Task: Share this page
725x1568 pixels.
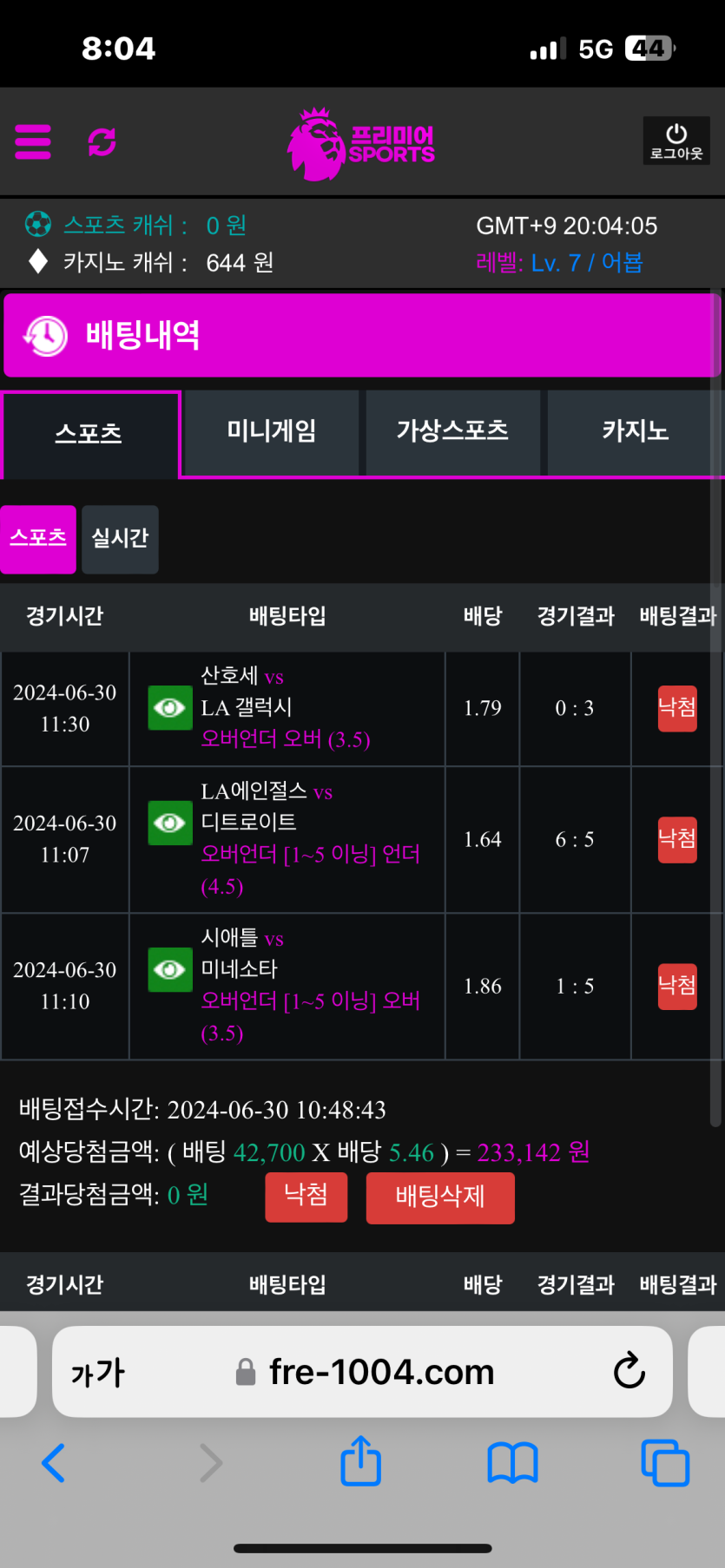Action: pos(361,1461)
